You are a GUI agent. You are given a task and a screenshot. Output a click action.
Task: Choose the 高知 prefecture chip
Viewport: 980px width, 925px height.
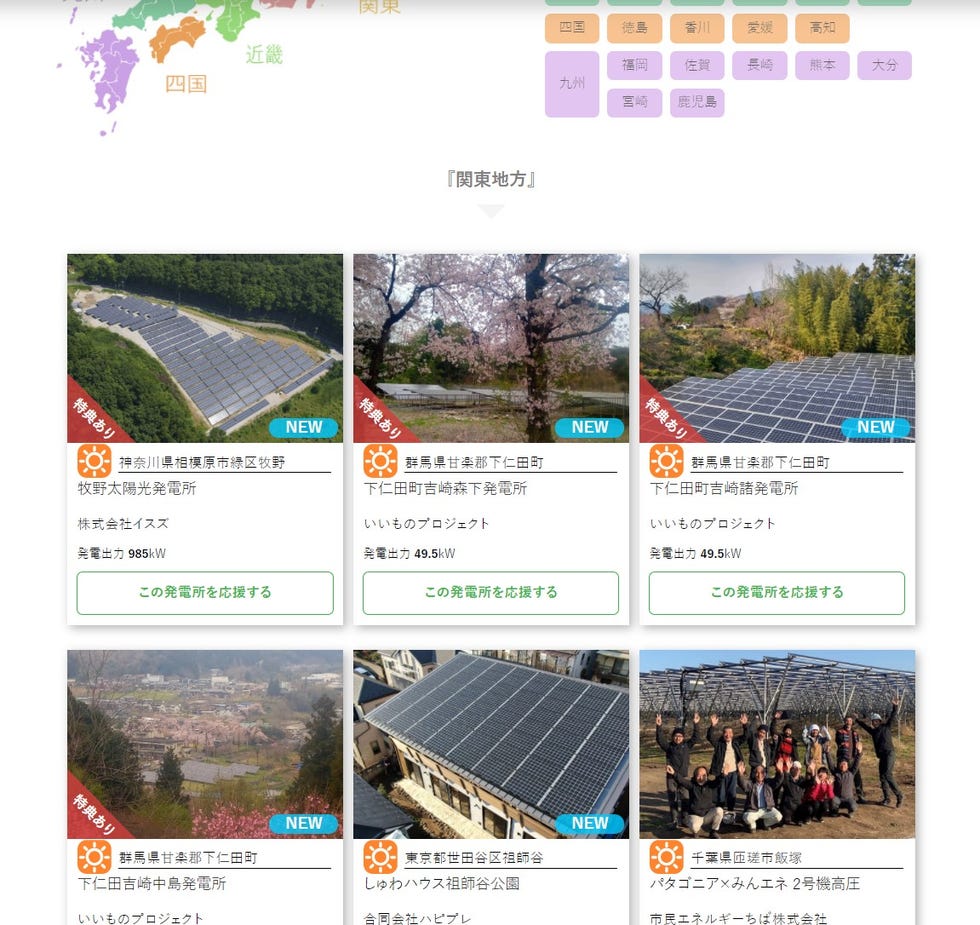[x=822, y=28]
